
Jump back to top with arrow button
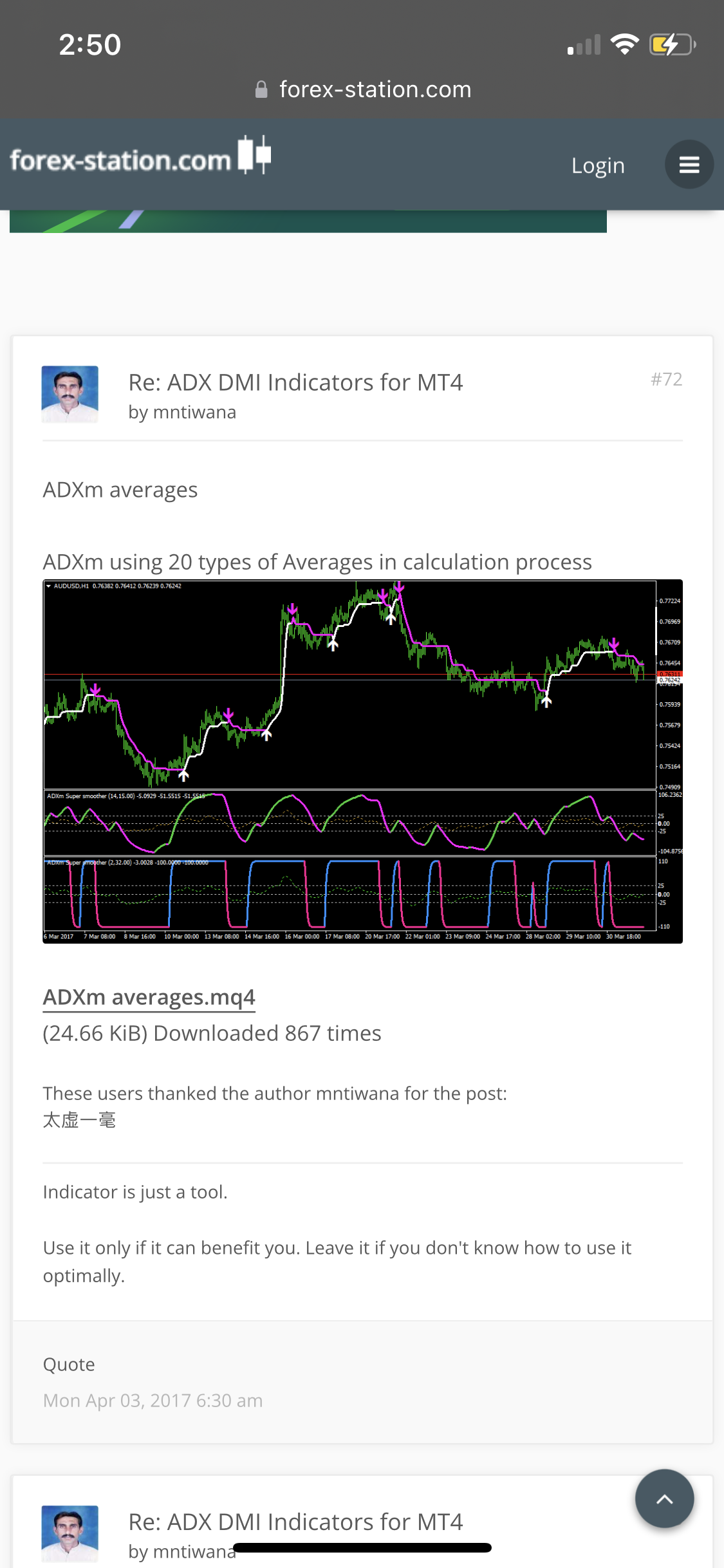(x=664, y=1498)
